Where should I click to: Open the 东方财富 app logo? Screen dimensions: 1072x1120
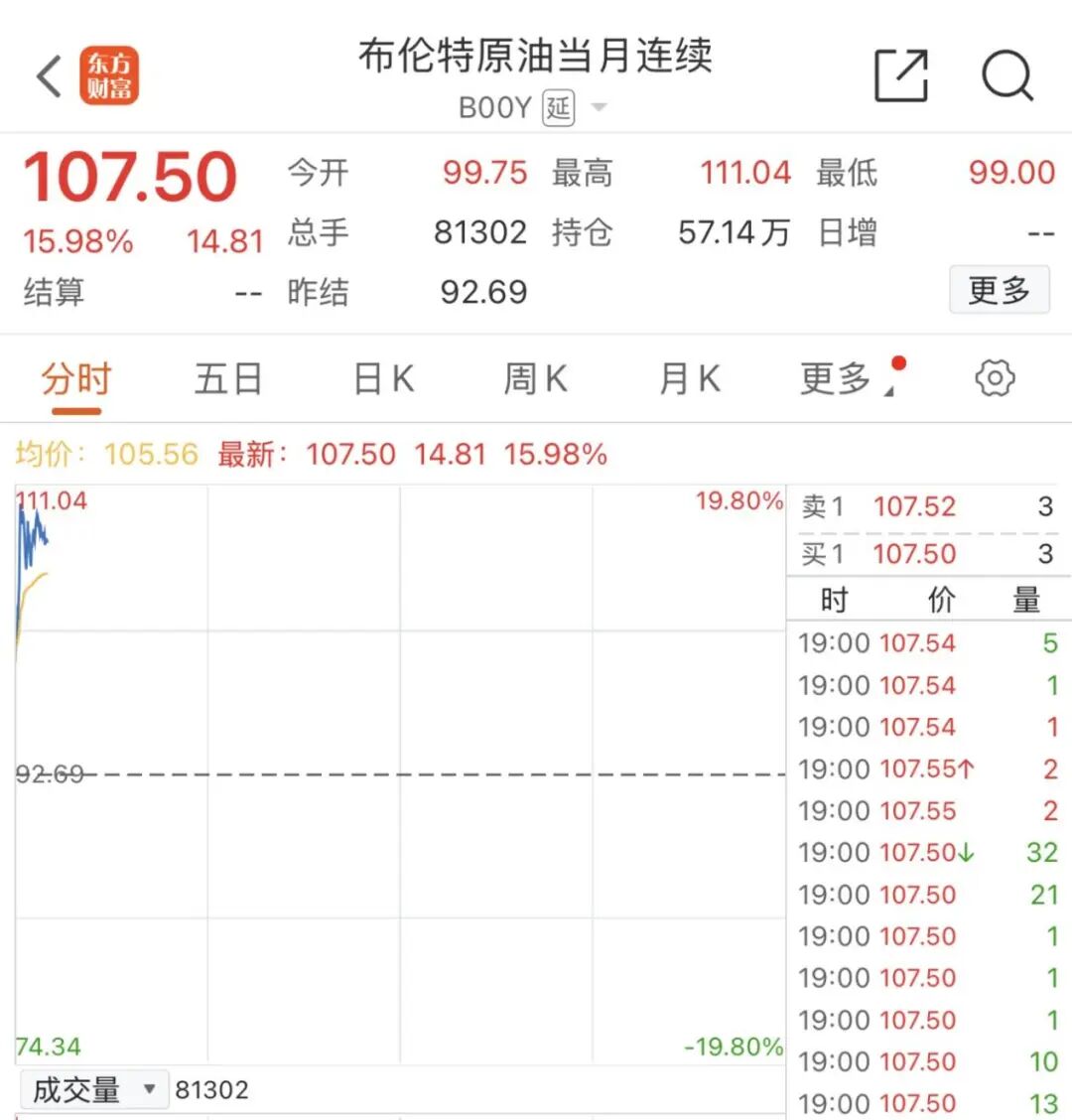[x=110, y=75]
